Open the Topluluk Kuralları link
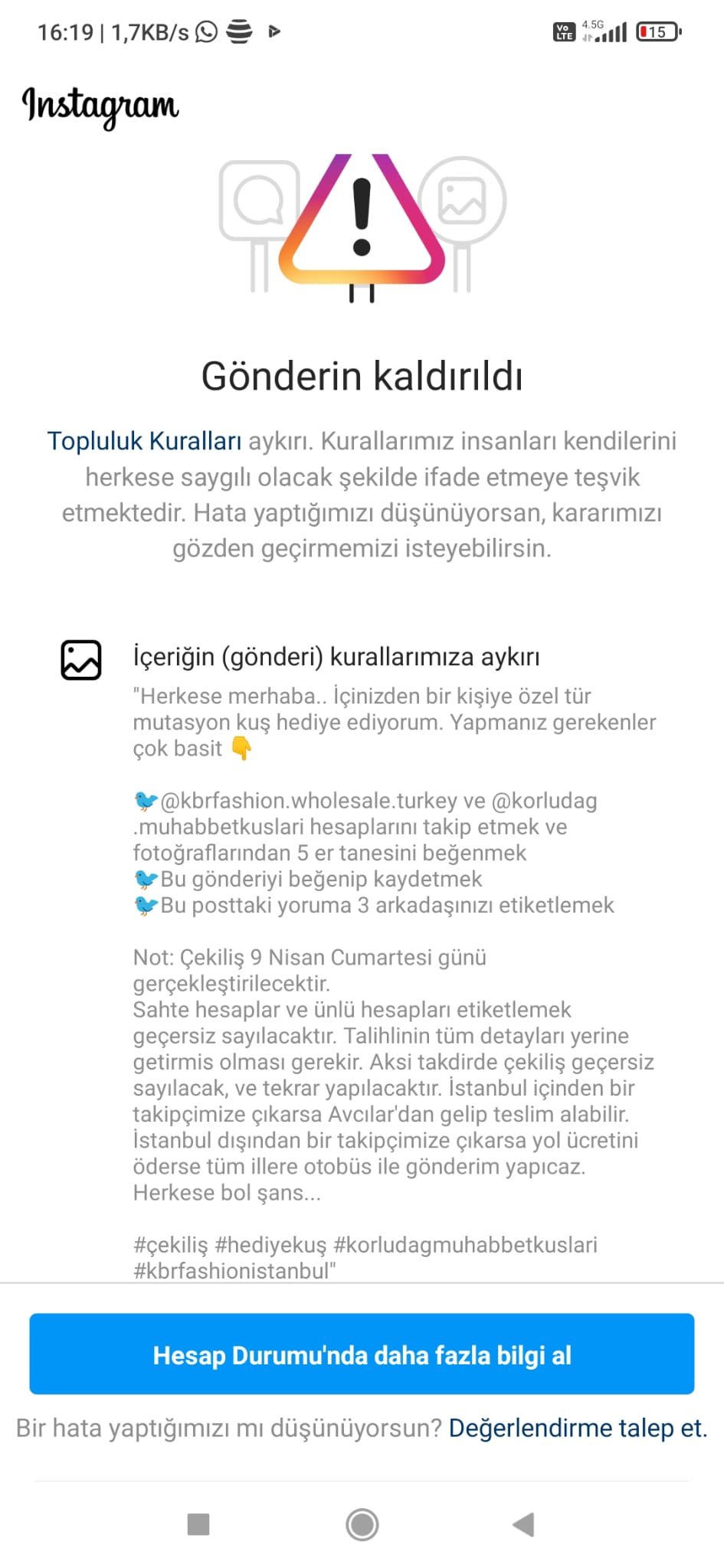724x1568 pixels. click(x=144, y=442)
